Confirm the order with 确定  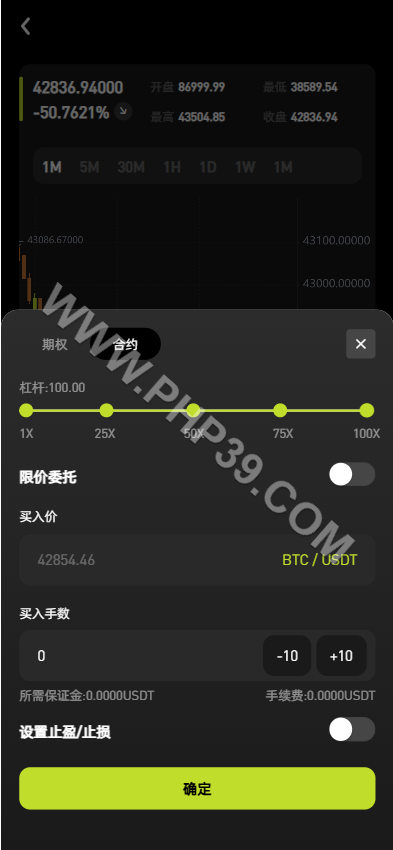tap(197, 788)
